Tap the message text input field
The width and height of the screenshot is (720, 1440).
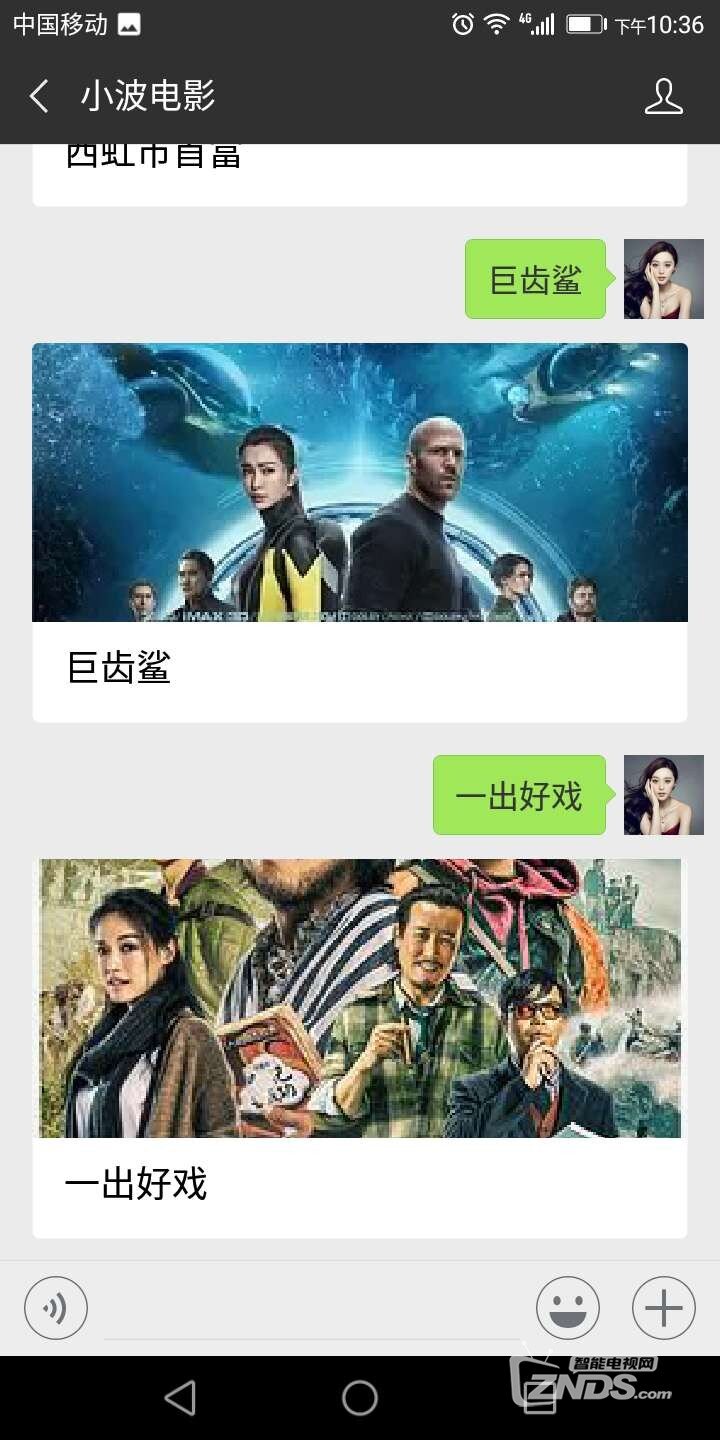[312, 1310]
